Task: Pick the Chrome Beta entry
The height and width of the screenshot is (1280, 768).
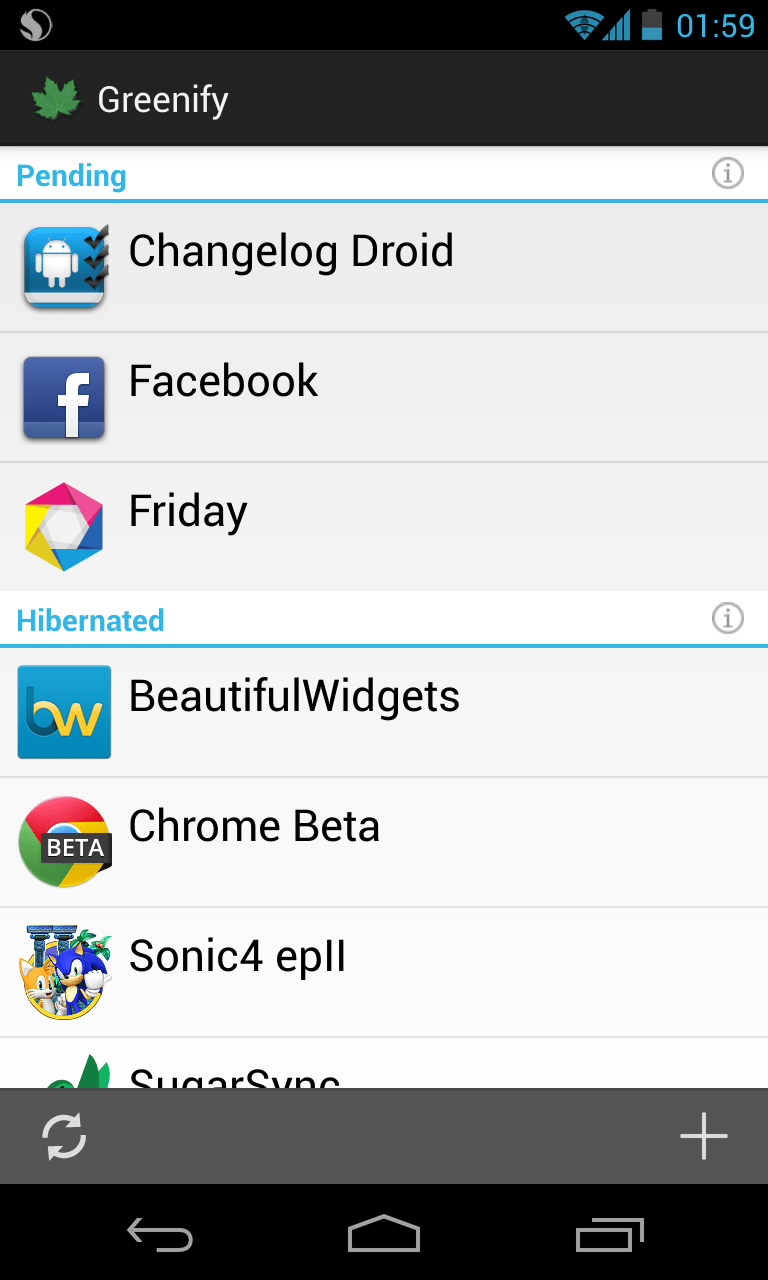Action: click(384, 842)
